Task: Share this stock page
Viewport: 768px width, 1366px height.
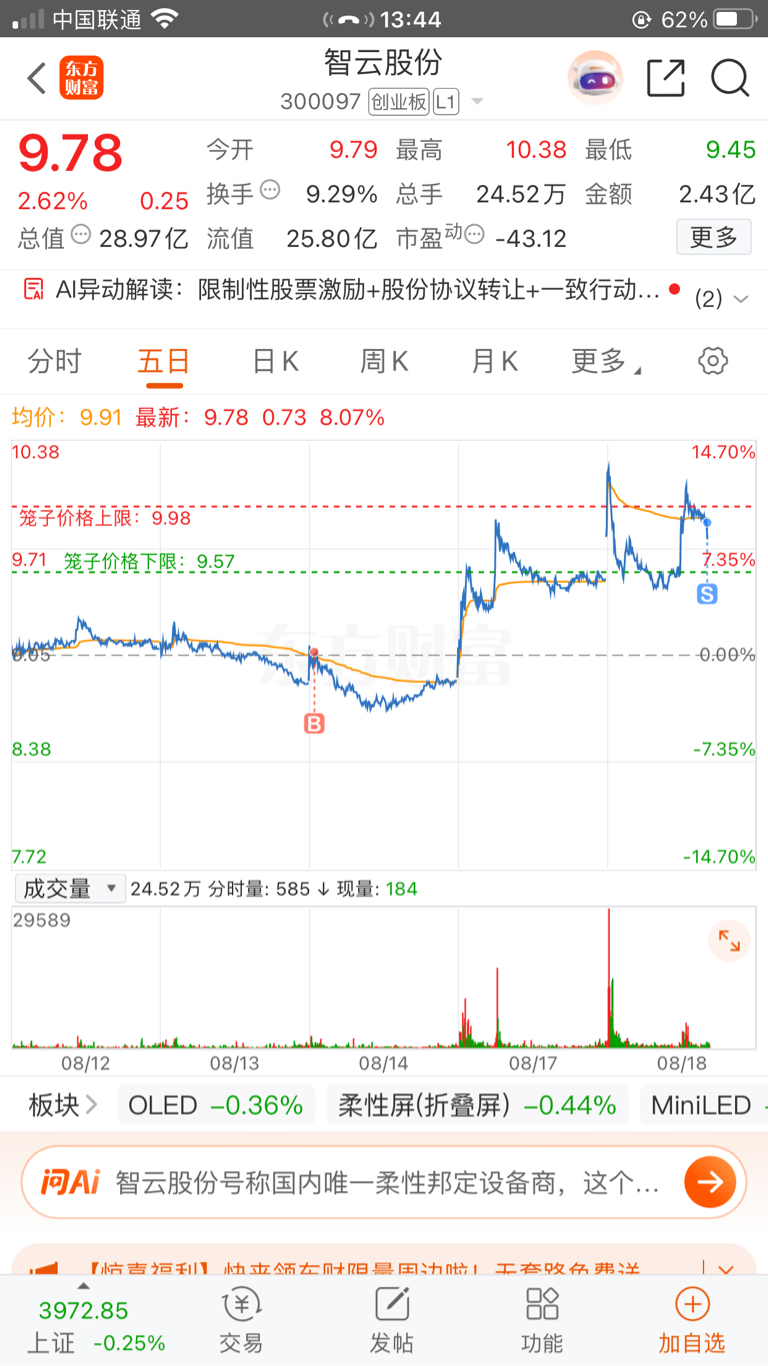Action: tap(666, 78)
